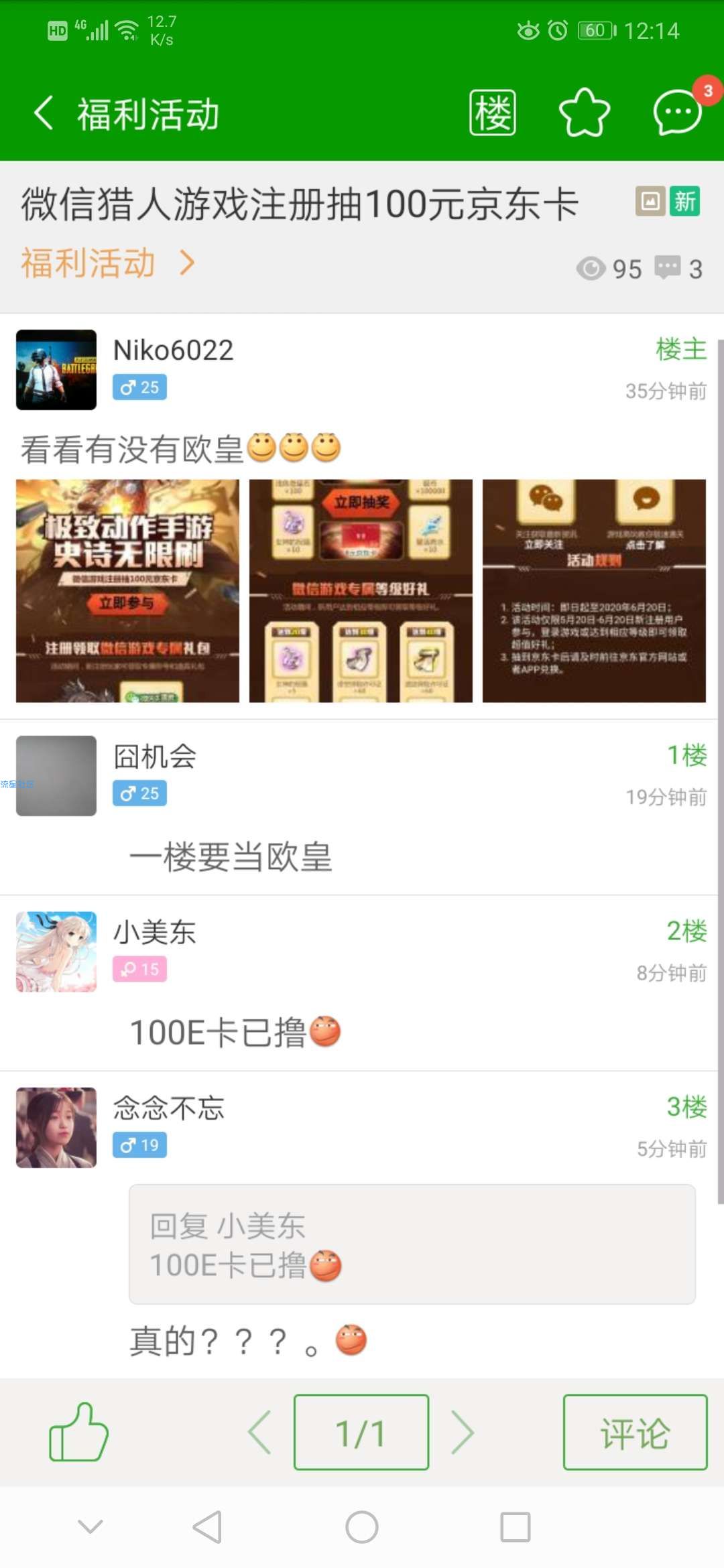Open the 福利活动 category link

[107, 263]
